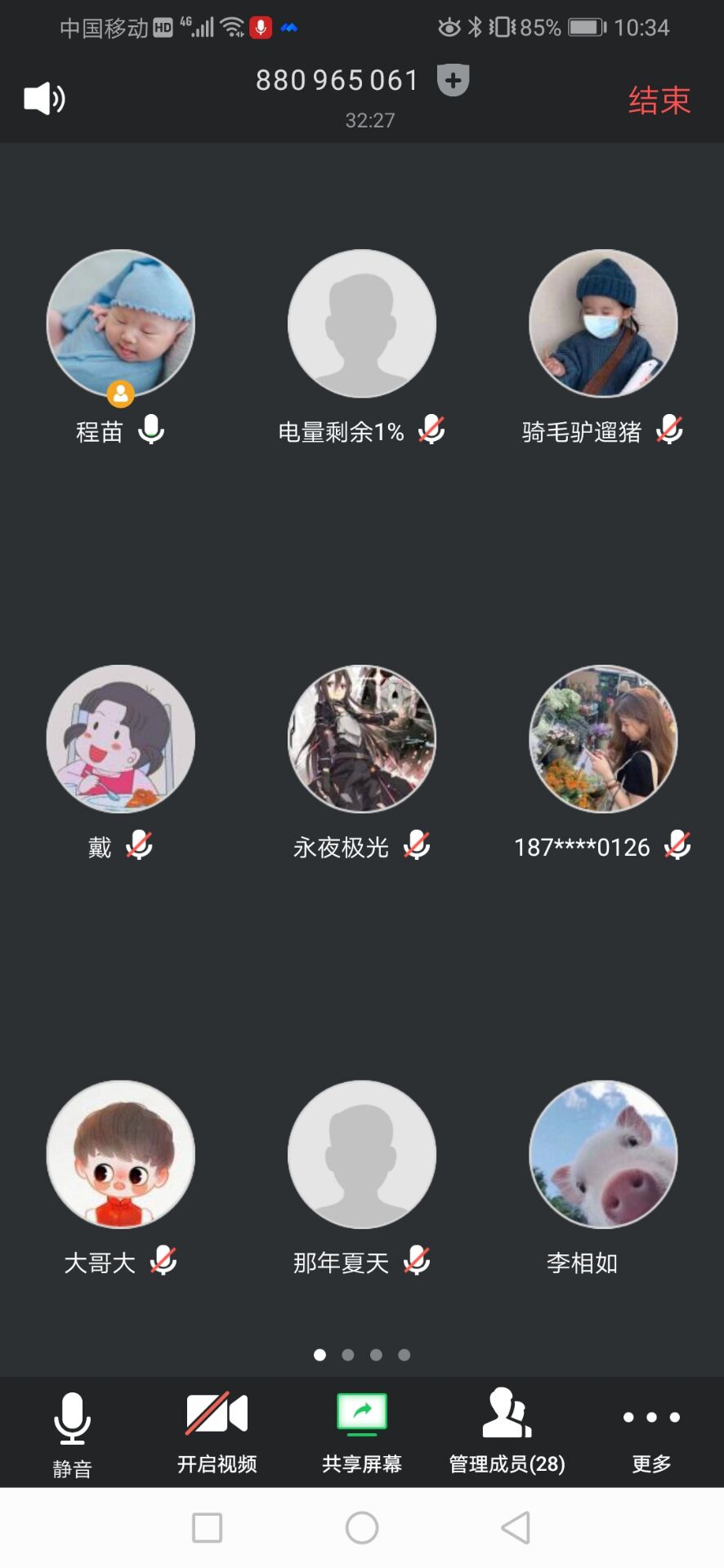
Task: Select participant 永夜极光
Action: coord(362,739)
